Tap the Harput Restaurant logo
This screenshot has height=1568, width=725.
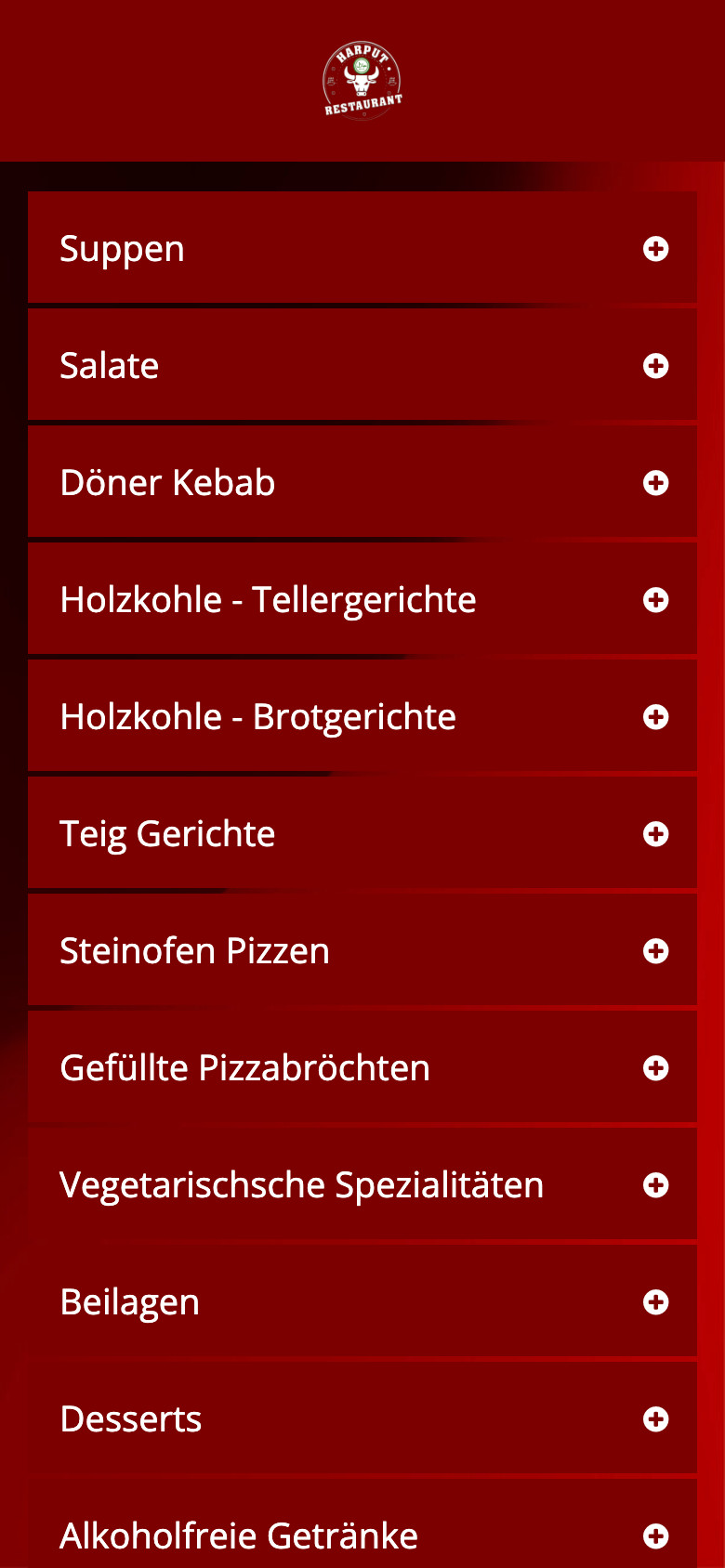pos(362,81)
